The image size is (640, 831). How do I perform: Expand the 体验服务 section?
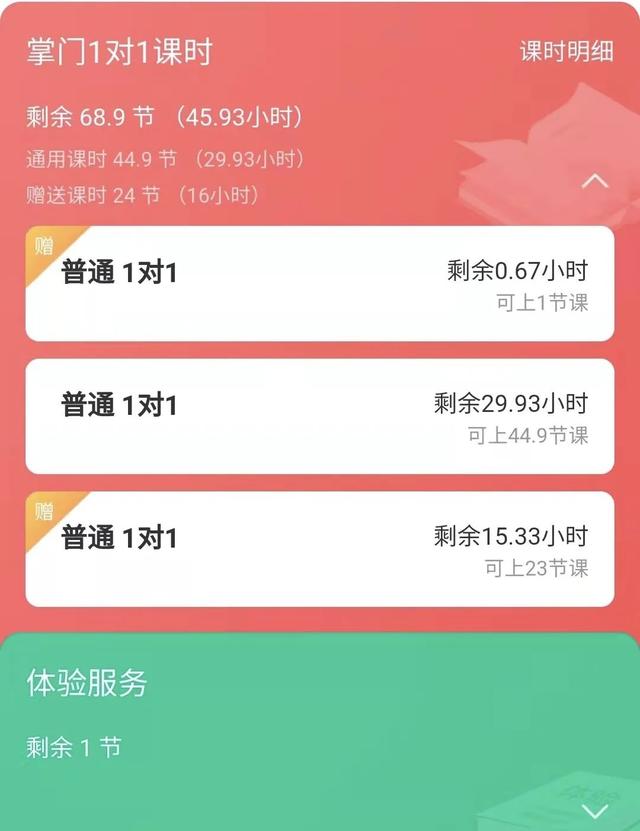(595, 810)
